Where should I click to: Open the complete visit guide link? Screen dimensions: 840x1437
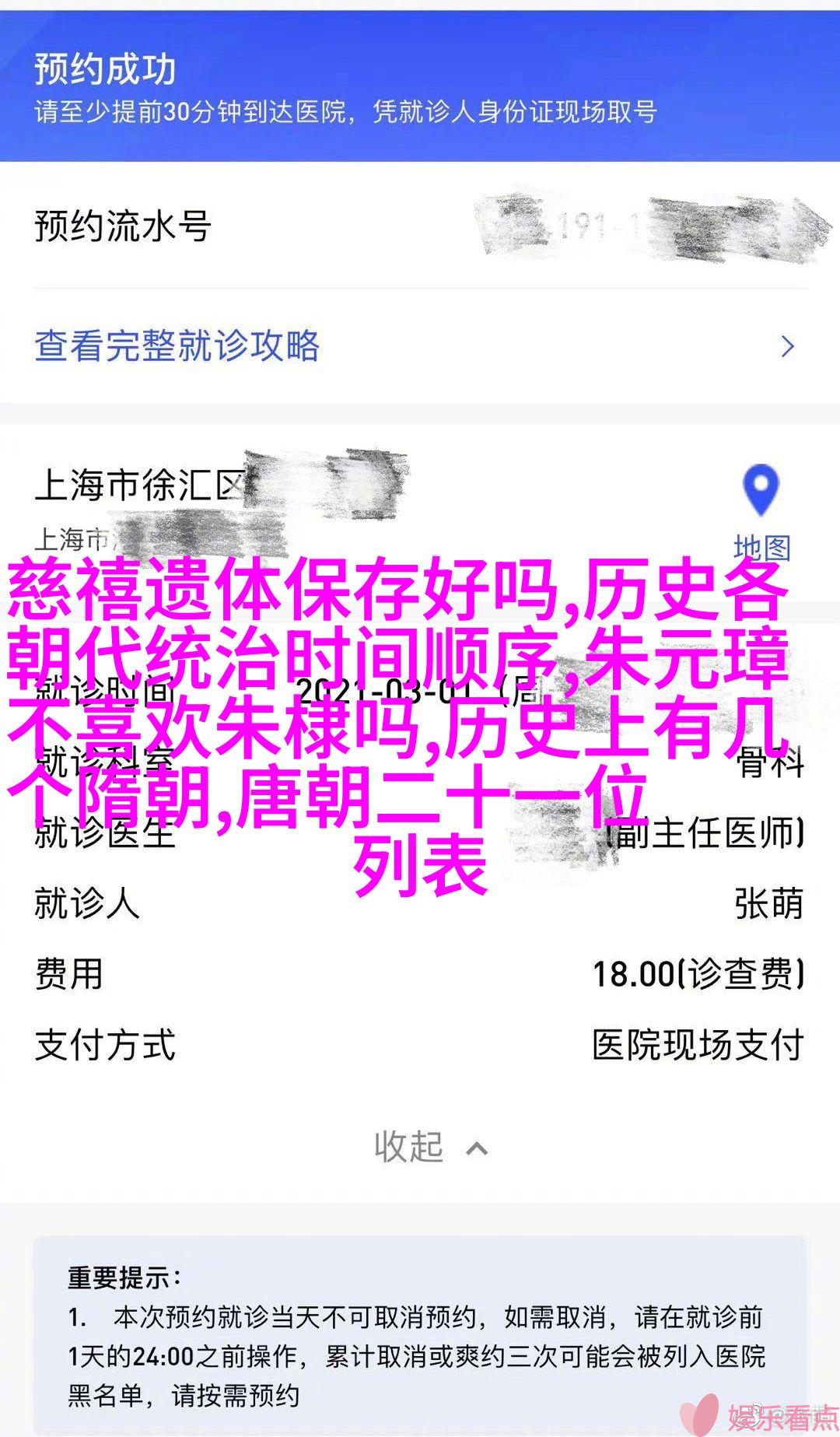177,346
